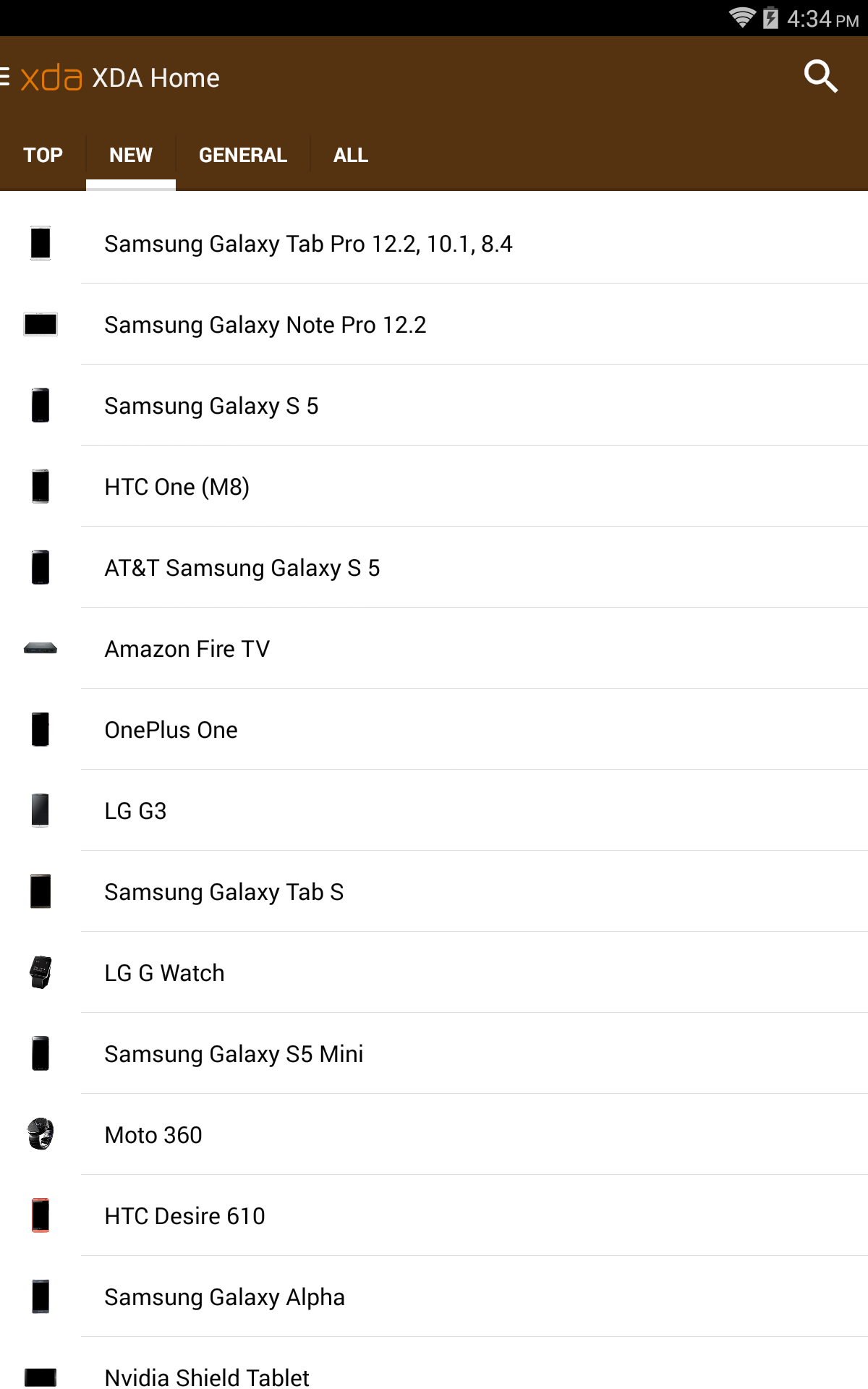Switch to the TOP tab

pyautogui.click(x=43, y=155)
